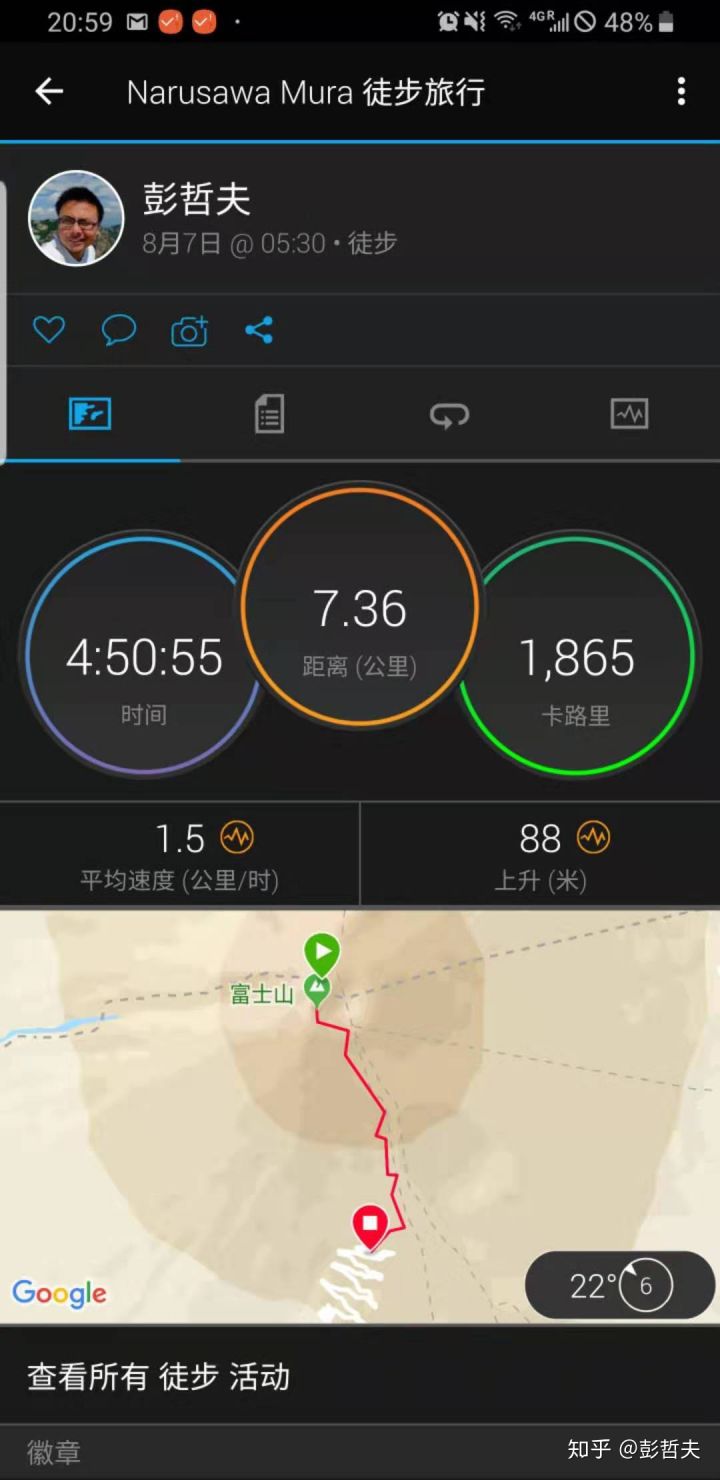Select the statistics overview tab
The image size is (720, 1480).
click(x=89, y=413)
